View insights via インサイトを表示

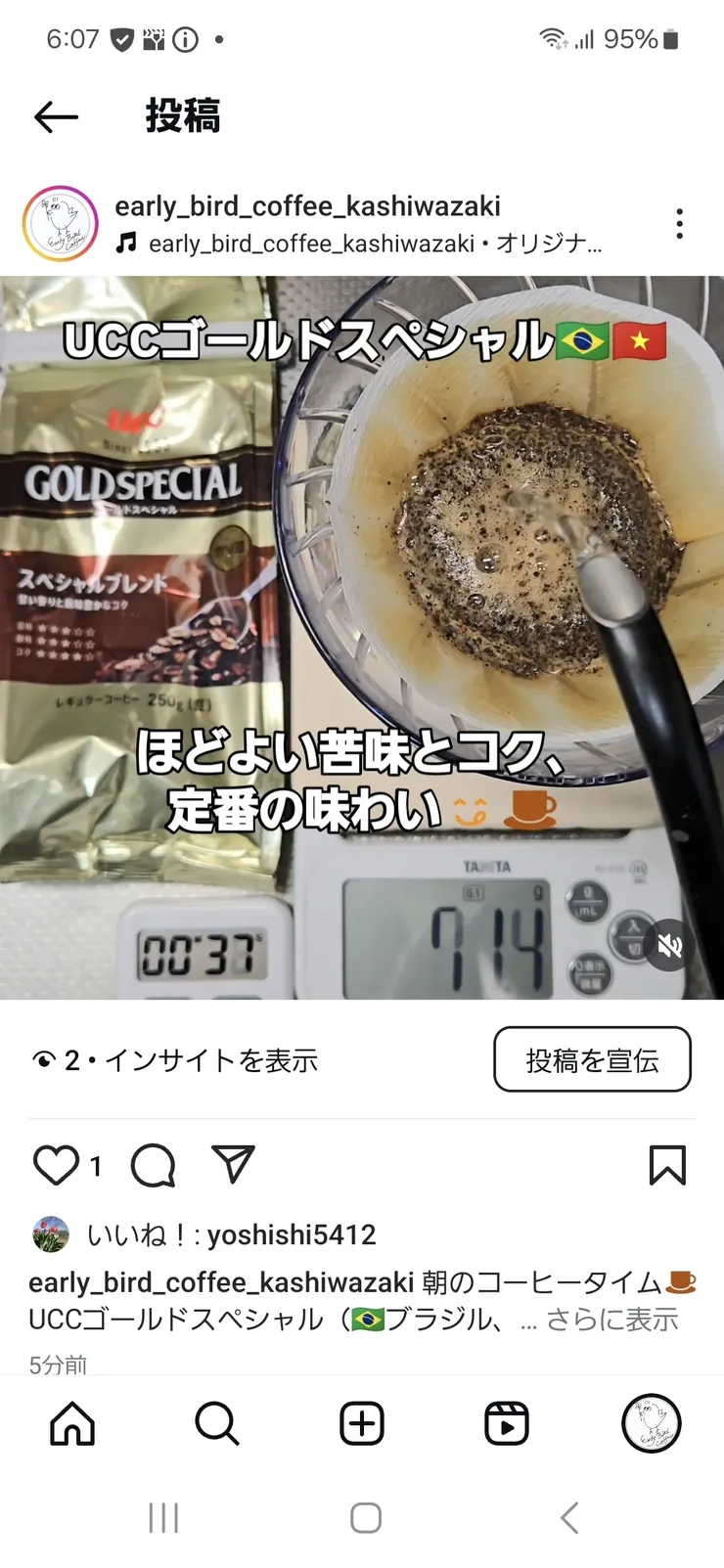(210, 1060)
